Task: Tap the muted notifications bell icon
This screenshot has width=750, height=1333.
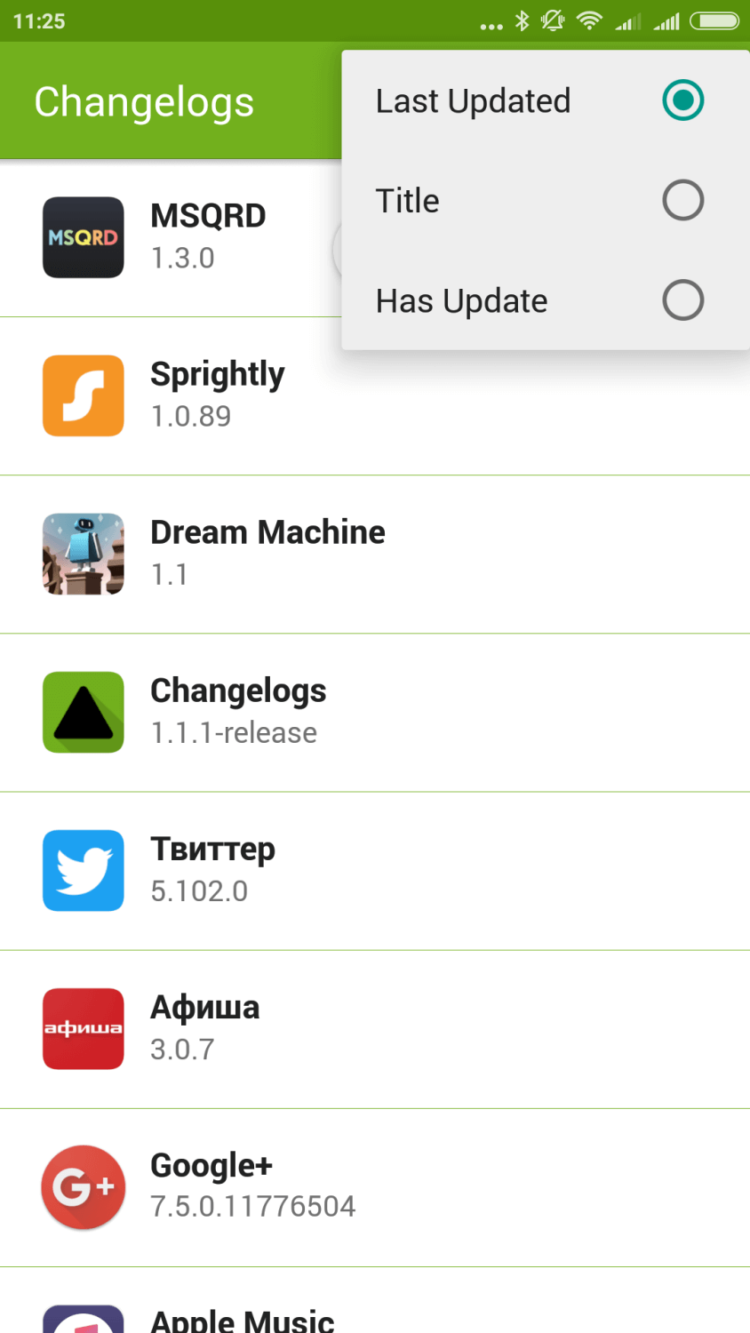Action: 552,19
